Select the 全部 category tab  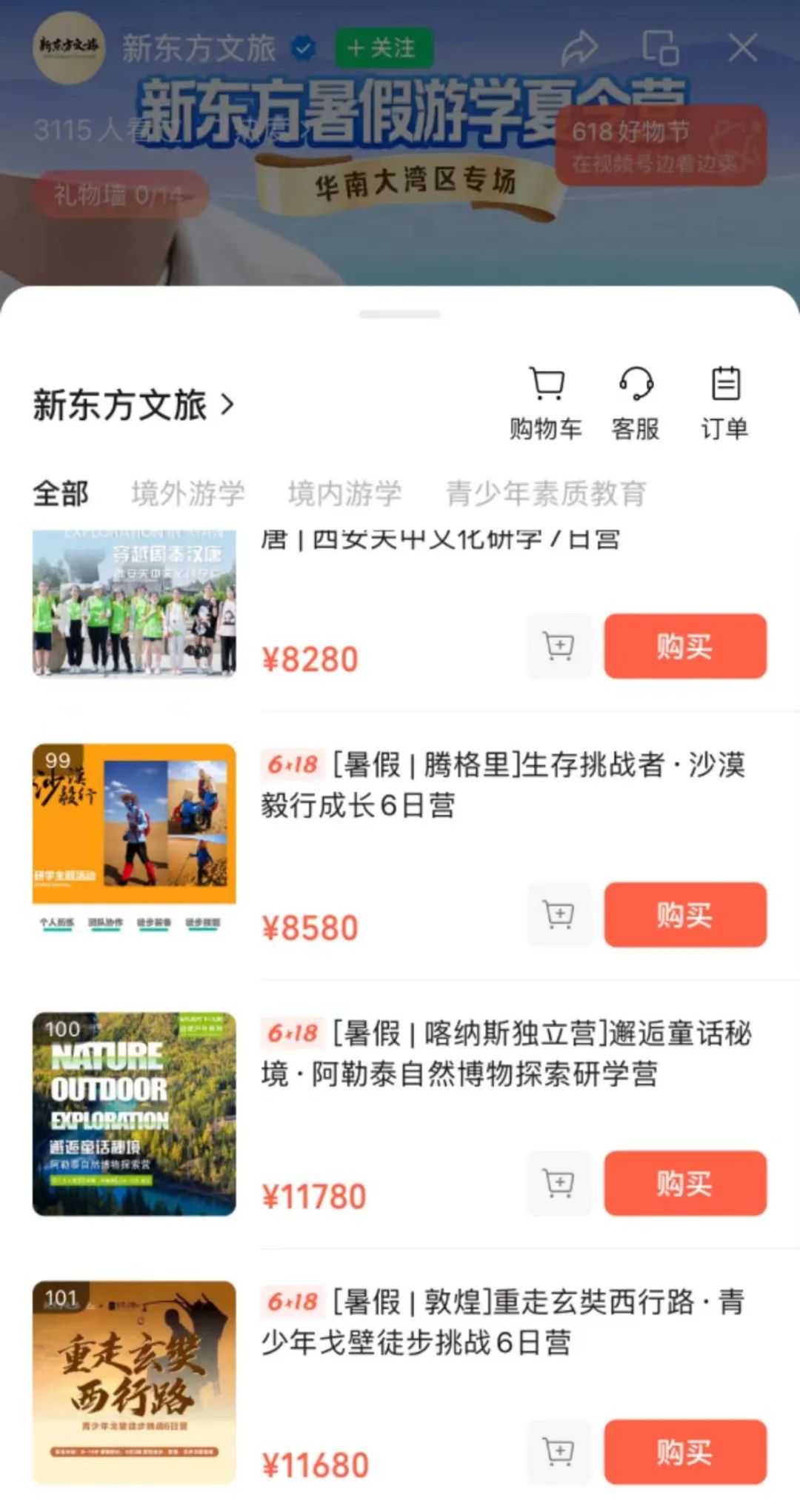pos(61,493)
